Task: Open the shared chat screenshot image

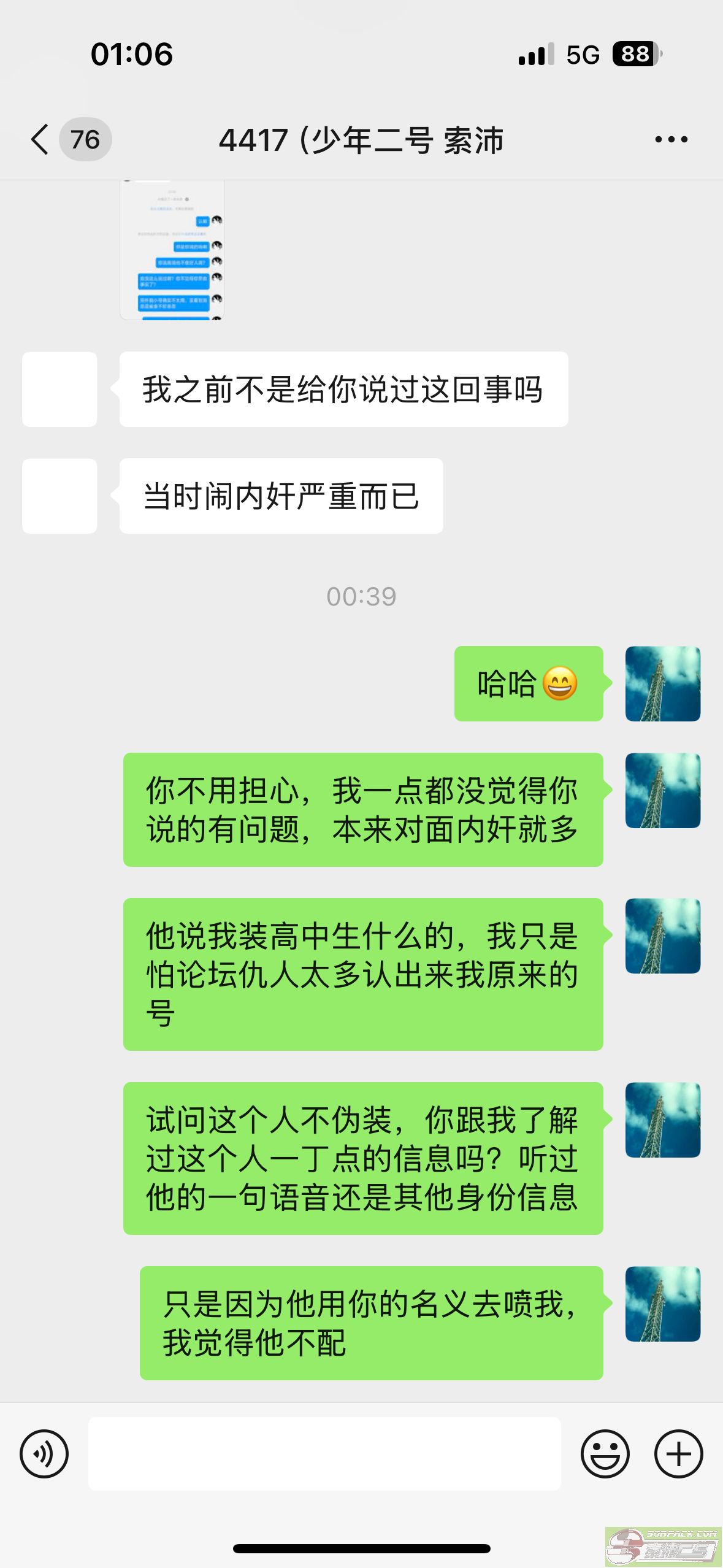Action: coord(172,252)
